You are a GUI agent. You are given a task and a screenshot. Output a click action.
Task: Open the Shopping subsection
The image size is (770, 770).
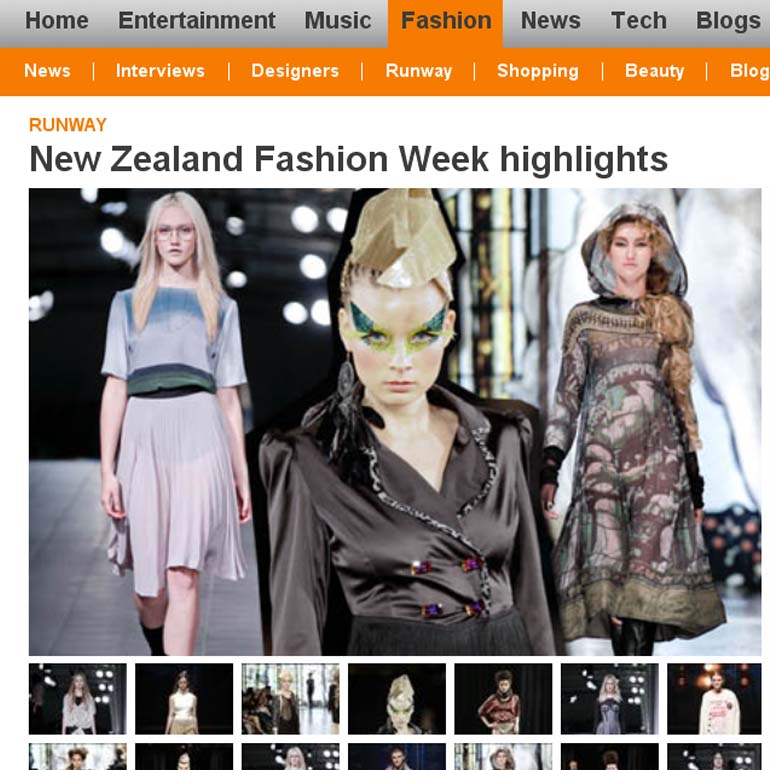coord(537,71)
